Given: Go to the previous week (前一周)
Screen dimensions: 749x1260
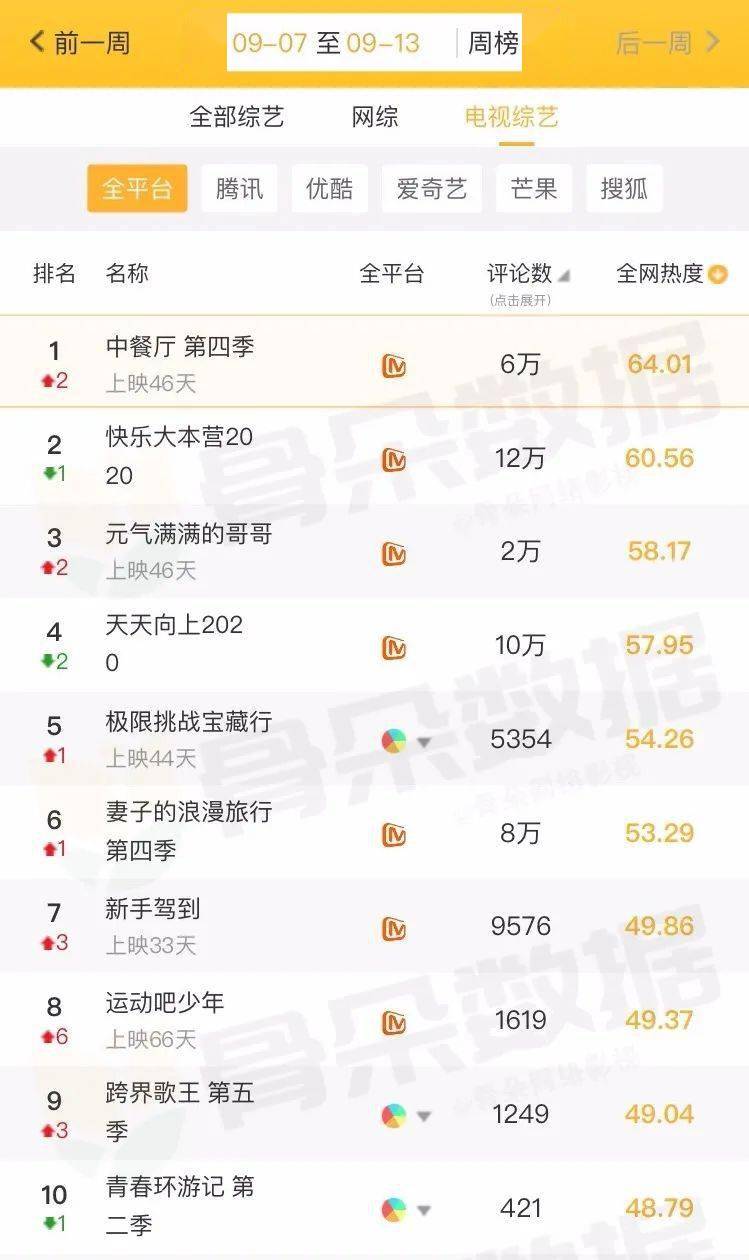Looking at the screenshot, I should tap(80, 43).
